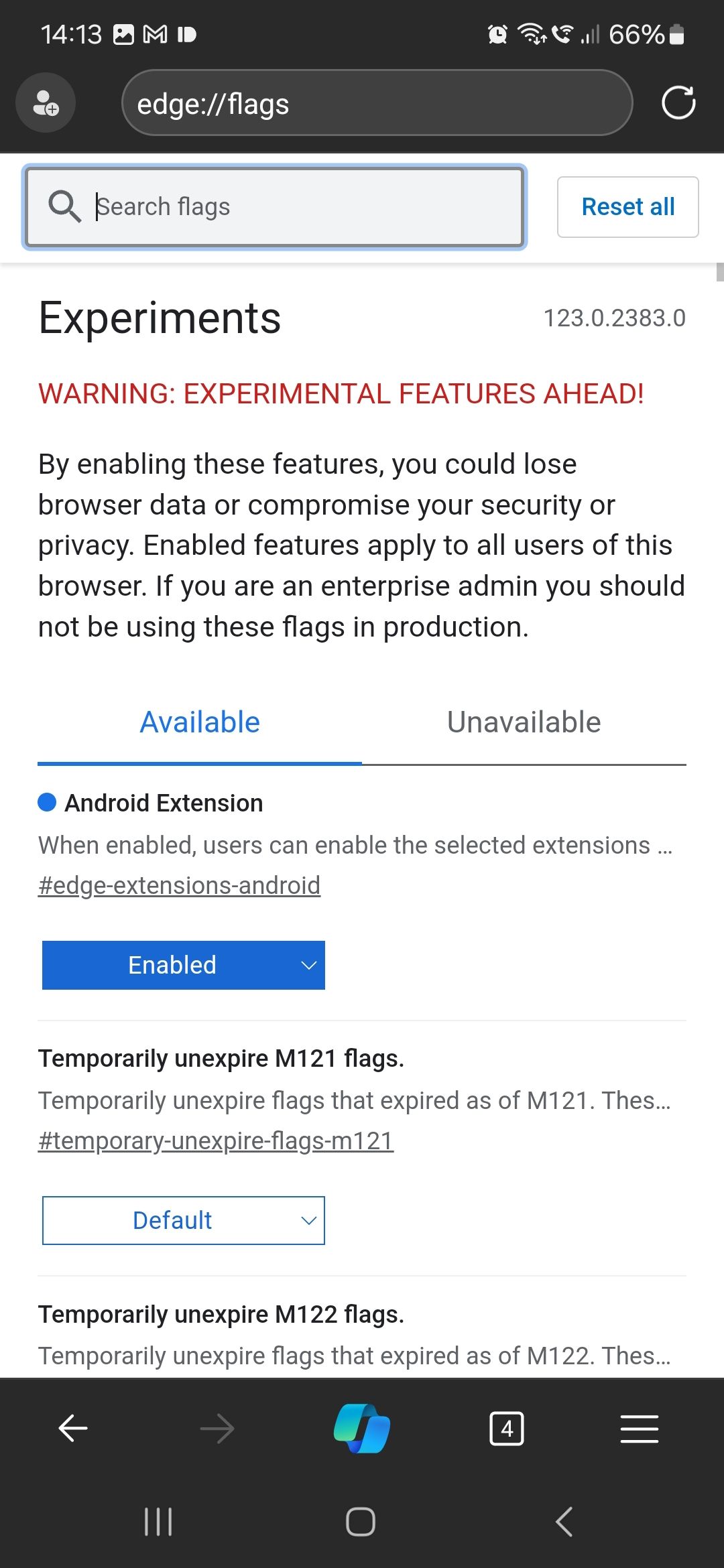This screenshot has height=1568, width=724.
Task: Open the browser hamburger menu
Action: pyautogui.click(x=639, y=1428)
